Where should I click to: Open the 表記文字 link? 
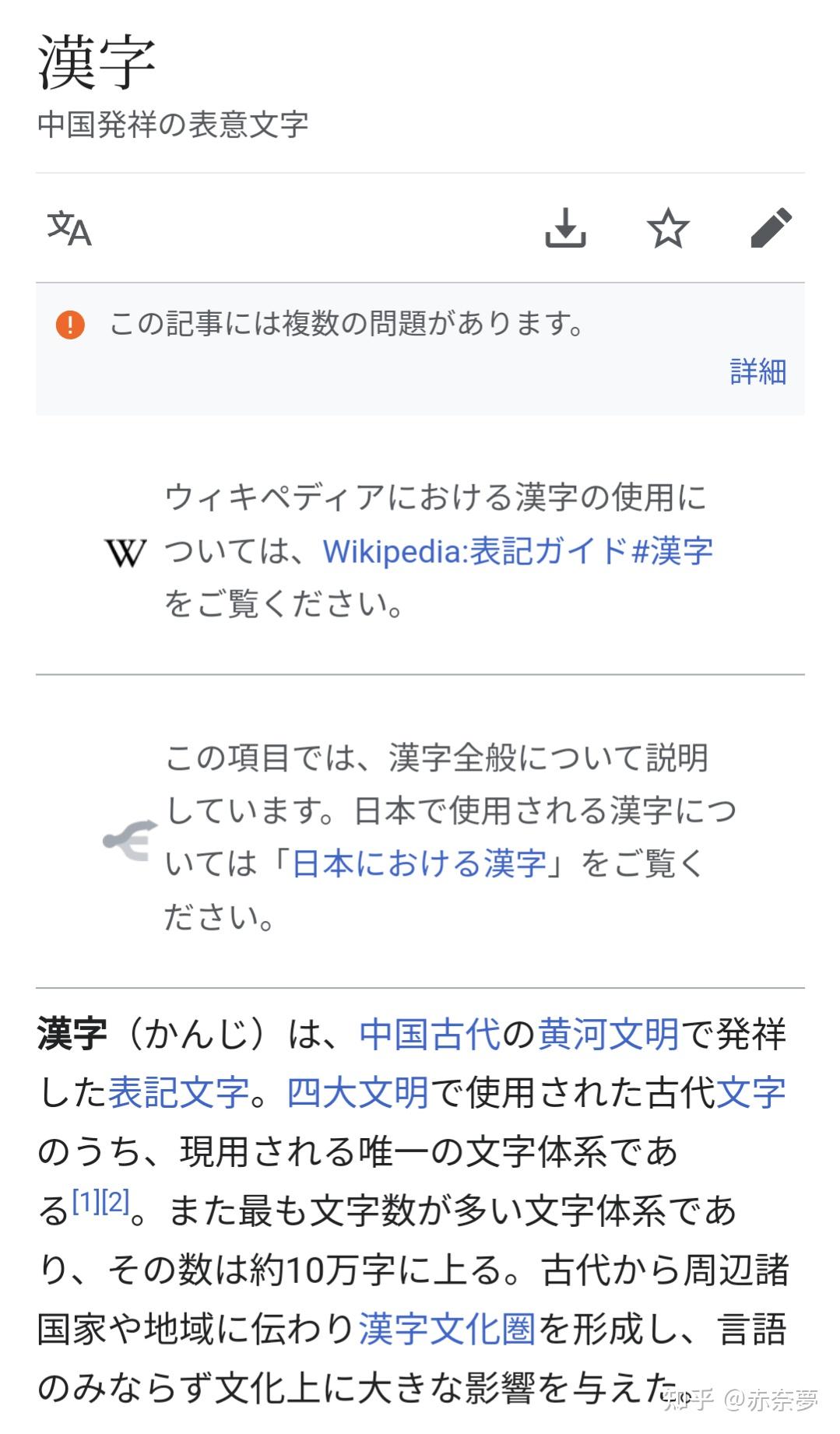[178, 1092]
